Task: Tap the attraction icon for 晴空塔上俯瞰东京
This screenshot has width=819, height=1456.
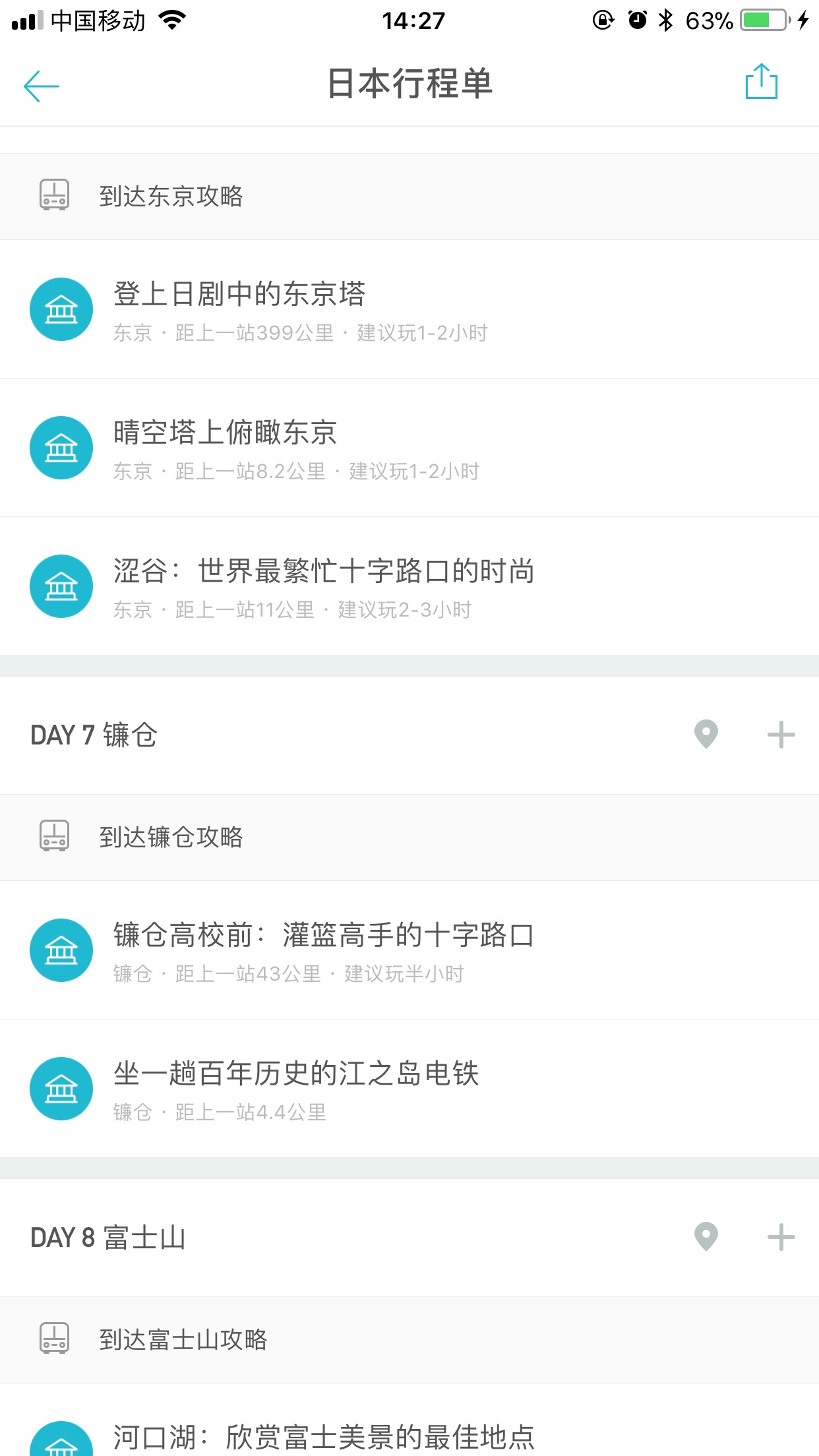Action: [61, 447]
